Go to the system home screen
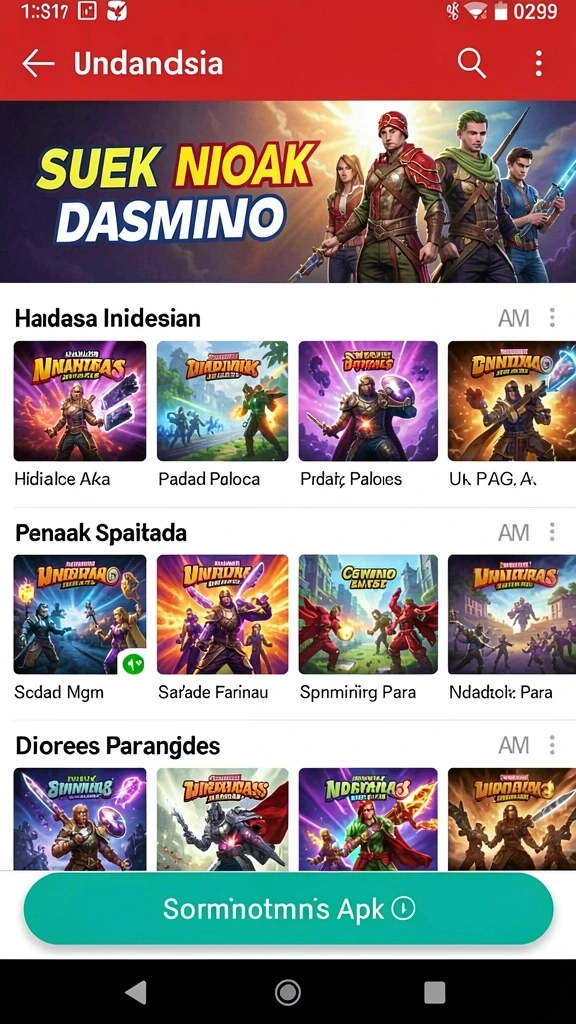Viewport: 576px width, 1024px height. [x=287, y=992]
